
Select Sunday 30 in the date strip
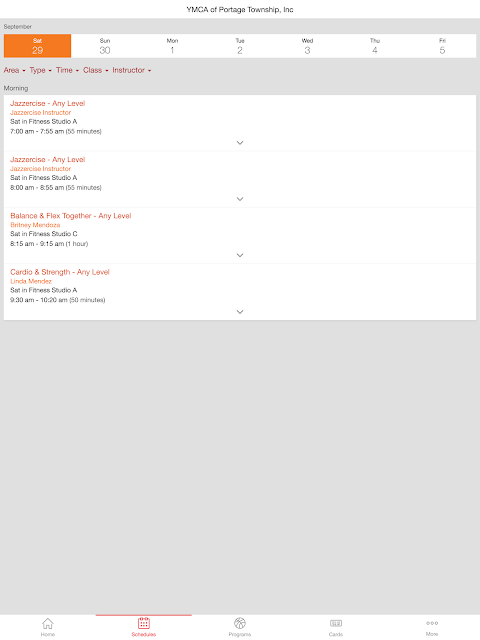[x=105, y=46]
